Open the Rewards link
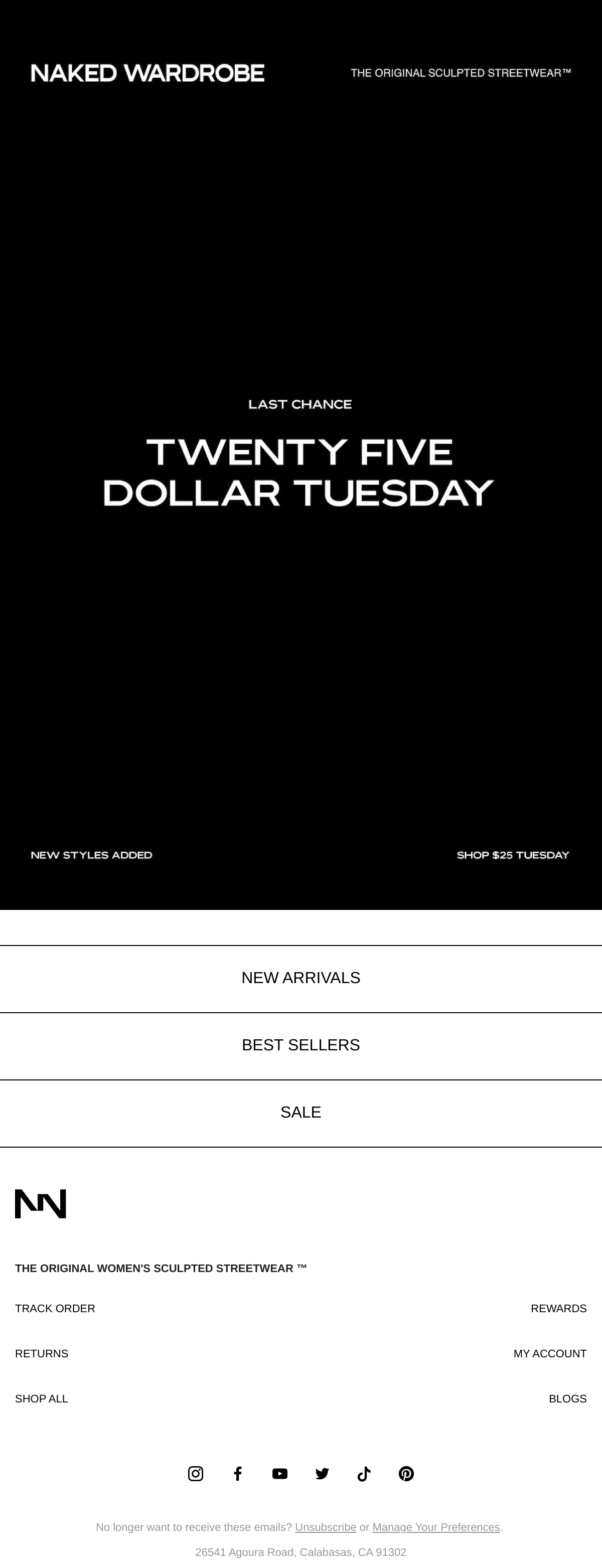 558,1308
